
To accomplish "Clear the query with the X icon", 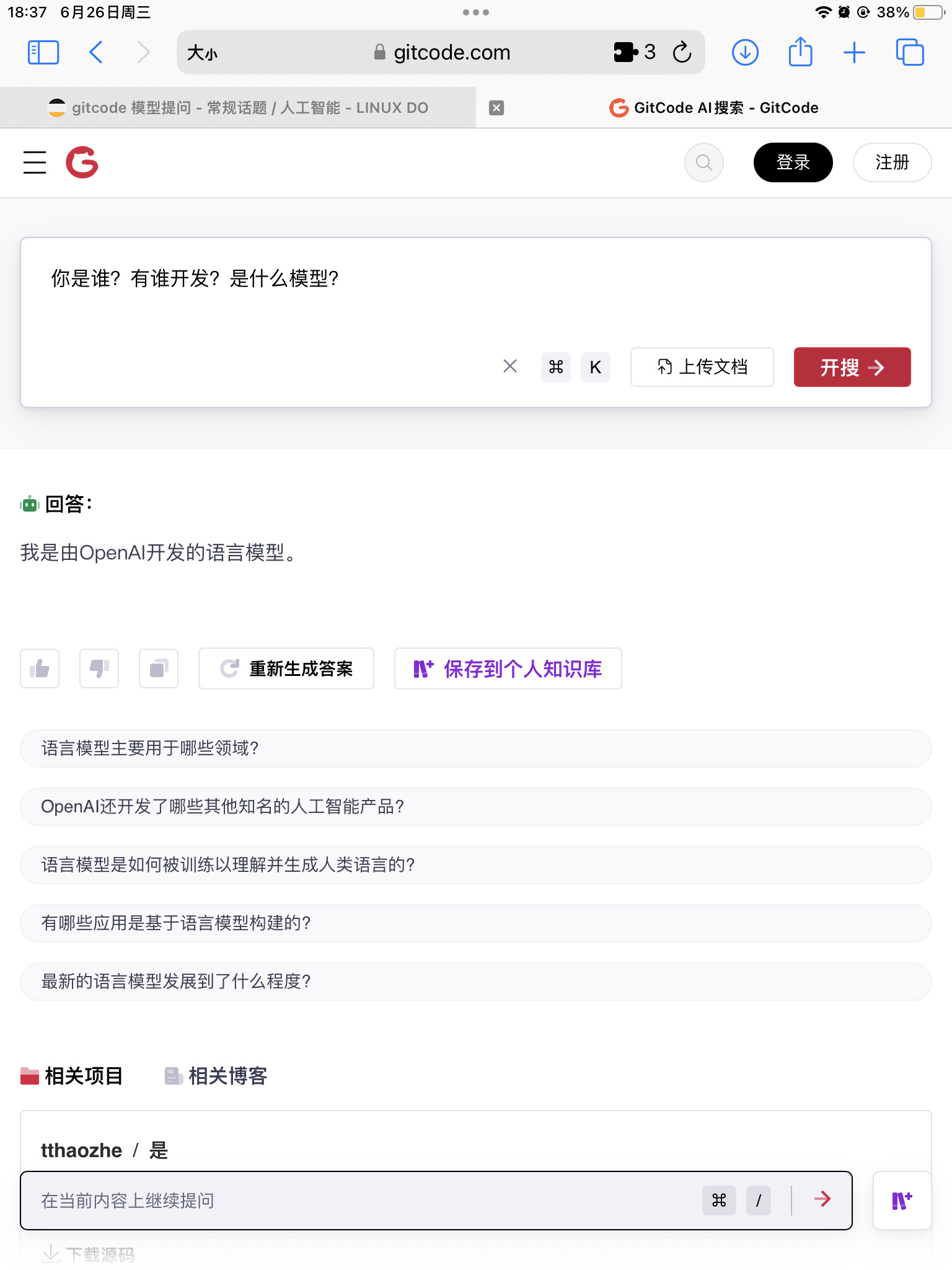I will pyautogui.click(x=510, y=366).
